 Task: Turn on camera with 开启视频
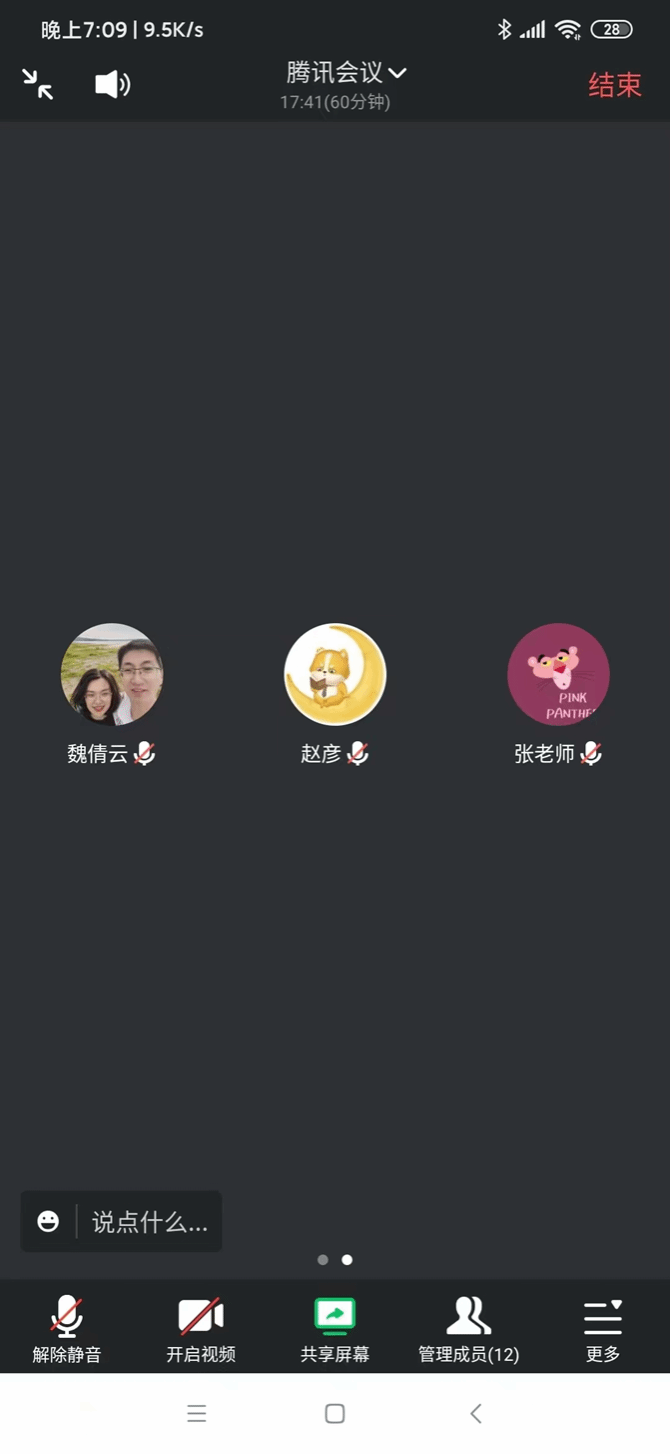[x=201, y=1329]
